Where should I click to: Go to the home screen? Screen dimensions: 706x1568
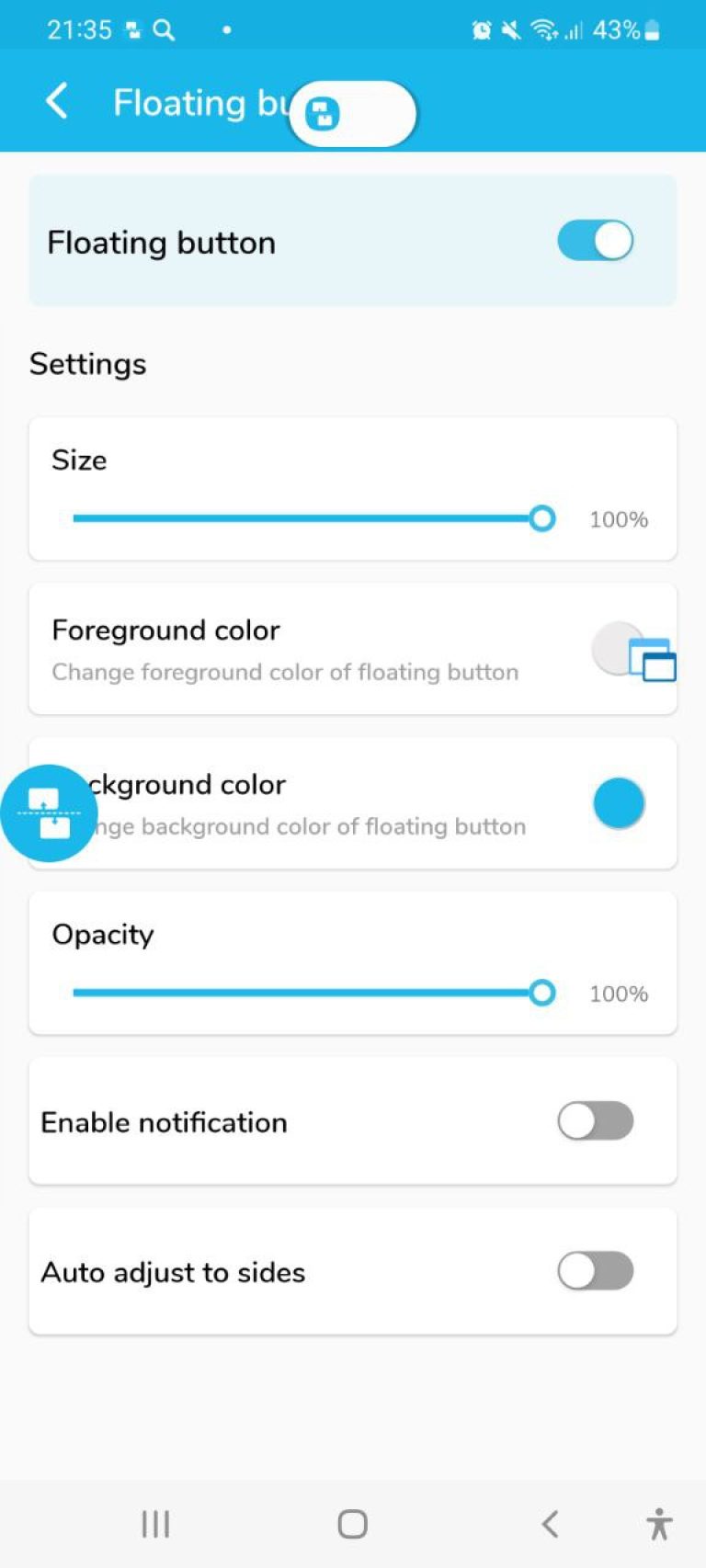tap(353, 1524)
